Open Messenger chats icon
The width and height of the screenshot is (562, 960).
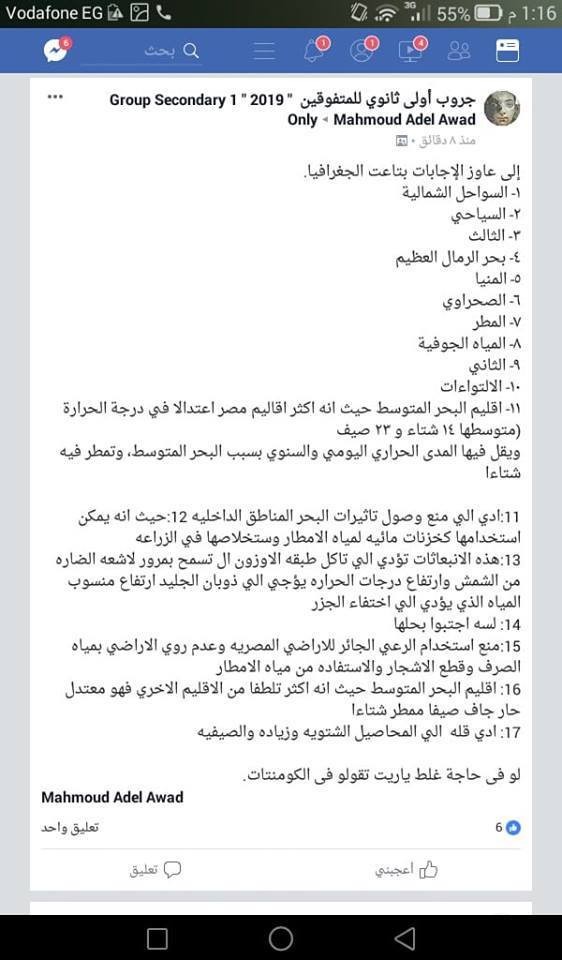[56, 50]
